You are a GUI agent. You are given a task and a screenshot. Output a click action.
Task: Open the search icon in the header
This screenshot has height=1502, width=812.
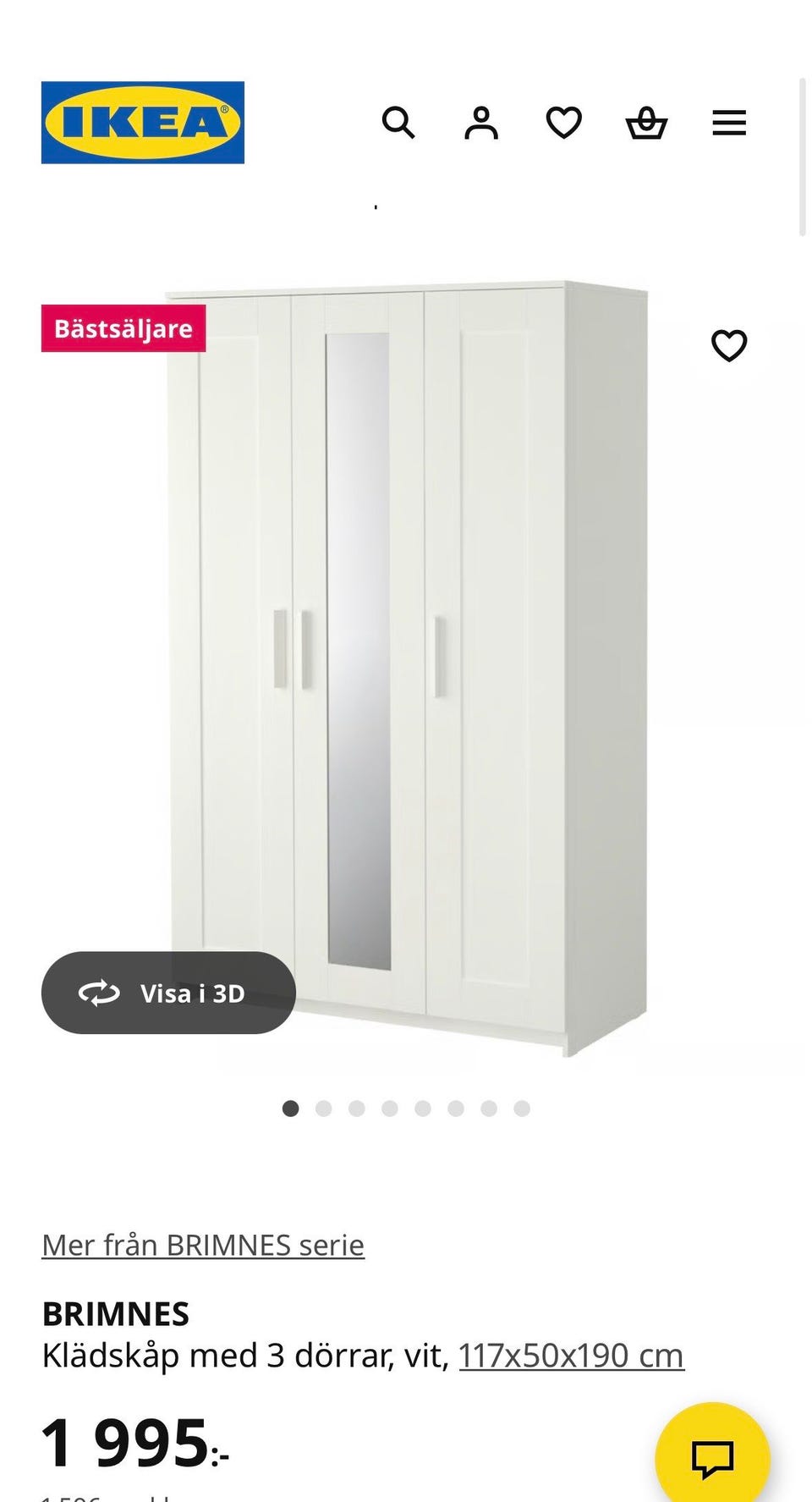coord(398,124)
